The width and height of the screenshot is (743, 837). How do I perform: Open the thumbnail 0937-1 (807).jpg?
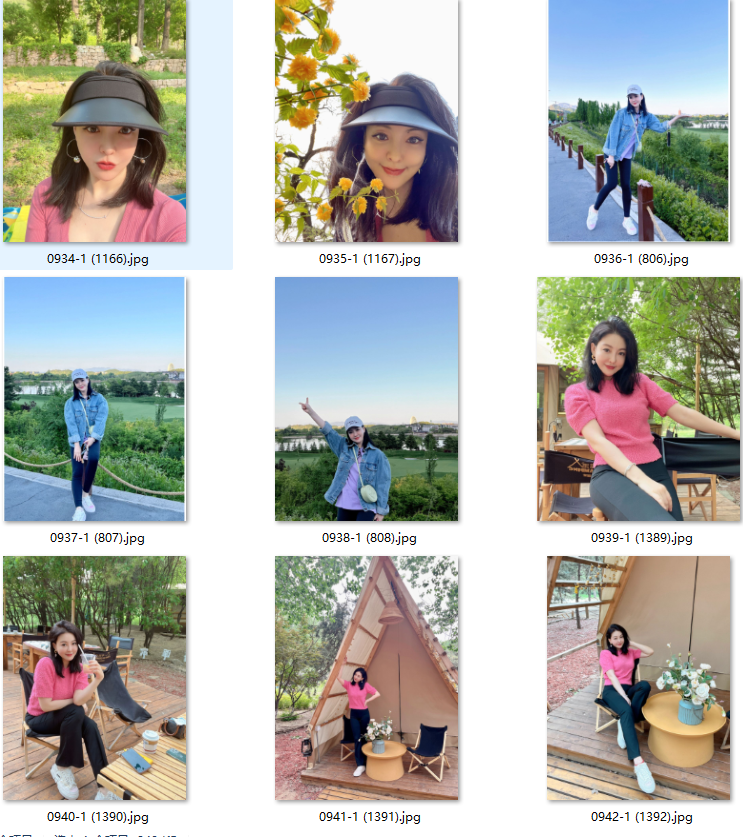[95, 399]
